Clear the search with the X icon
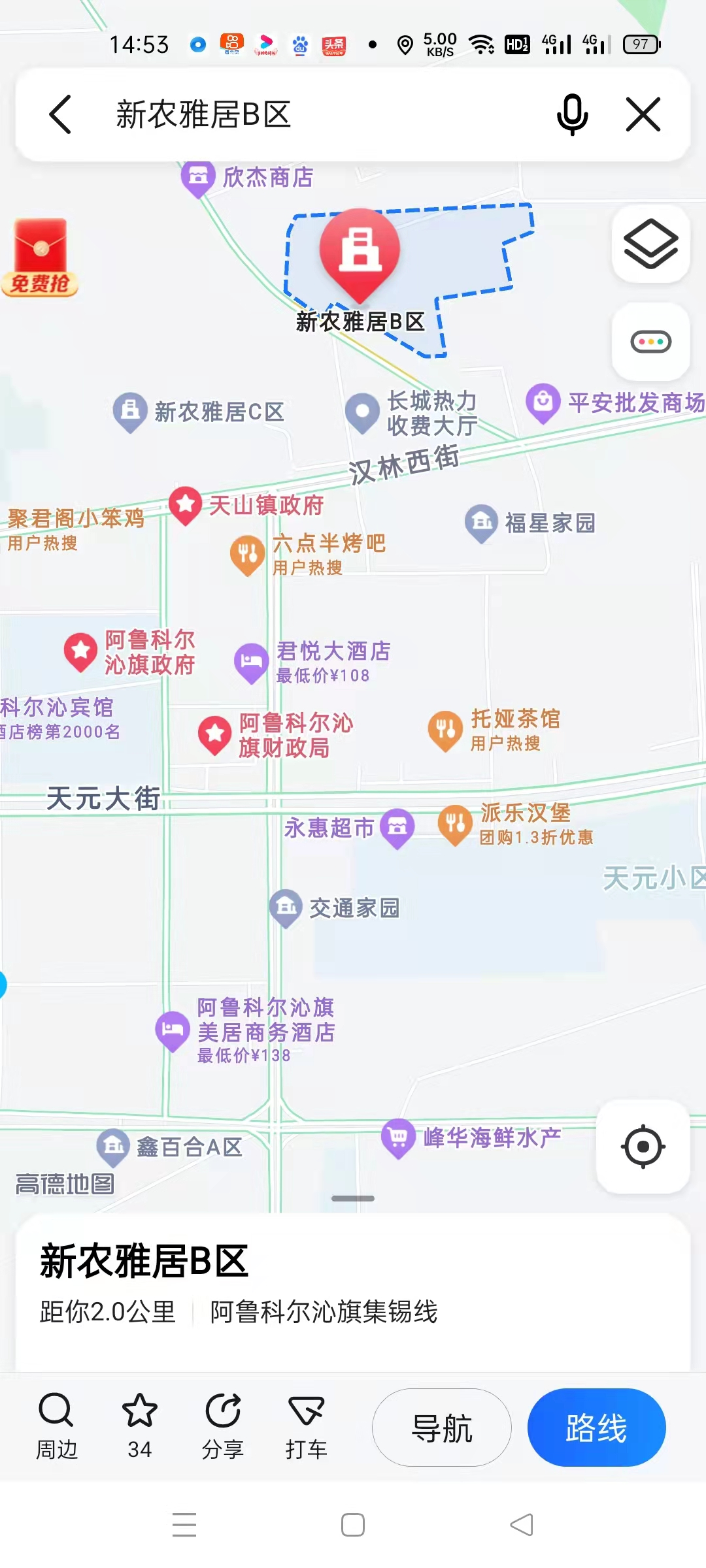706x1568 pixels. click(643, 114)
